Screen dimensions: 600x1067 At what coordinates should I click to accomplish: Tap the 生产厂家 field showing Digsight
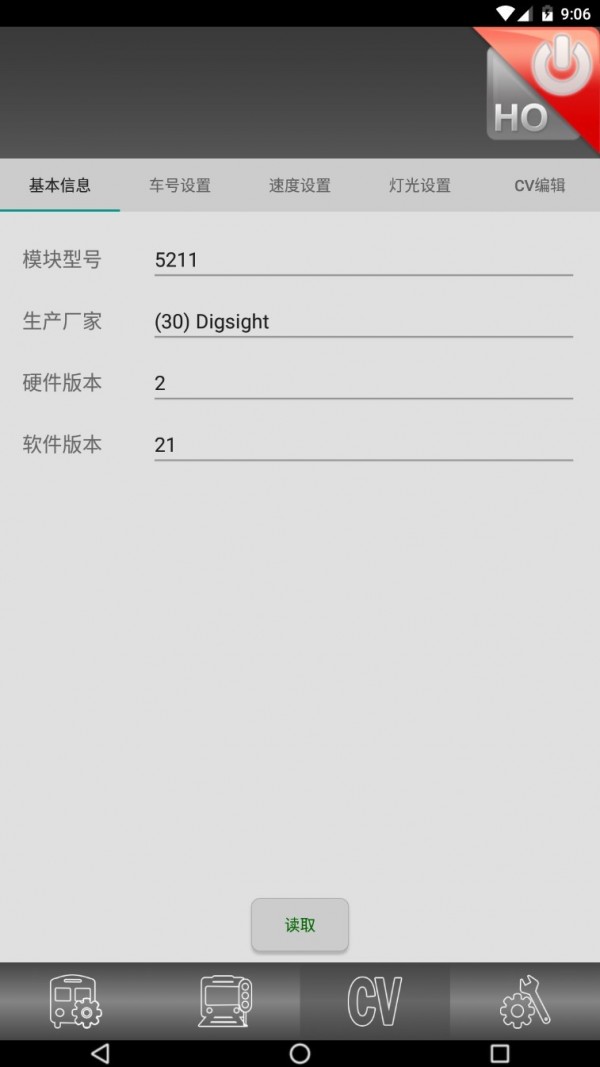(x=363, y=322)
